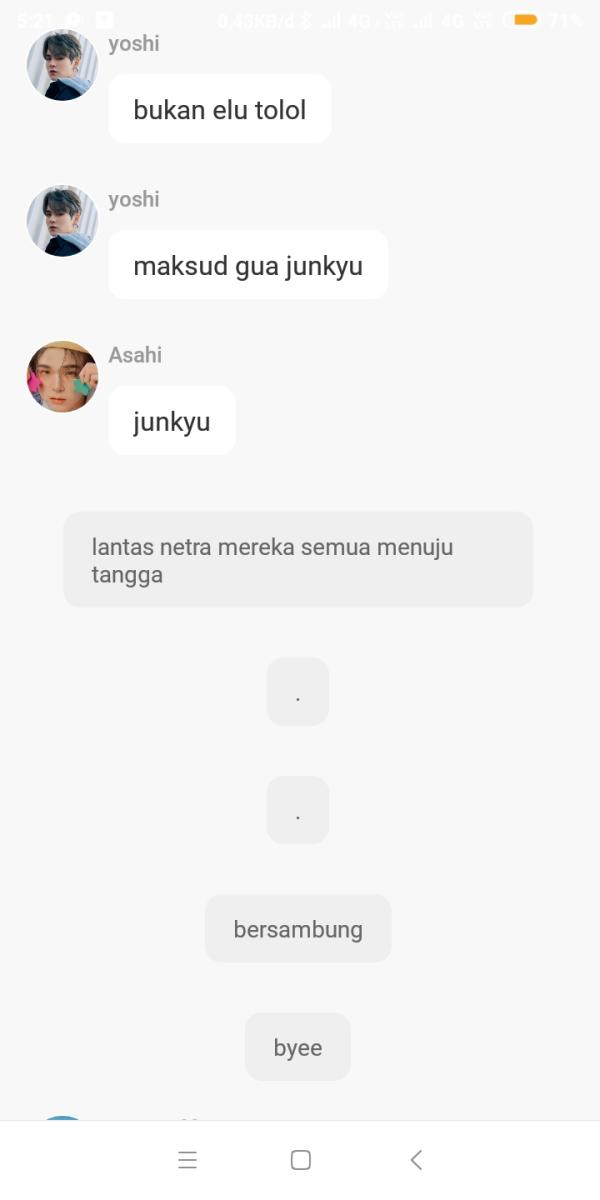Go back using the navigation bar arrow

pyautogui.click(x=416, y=1160)
